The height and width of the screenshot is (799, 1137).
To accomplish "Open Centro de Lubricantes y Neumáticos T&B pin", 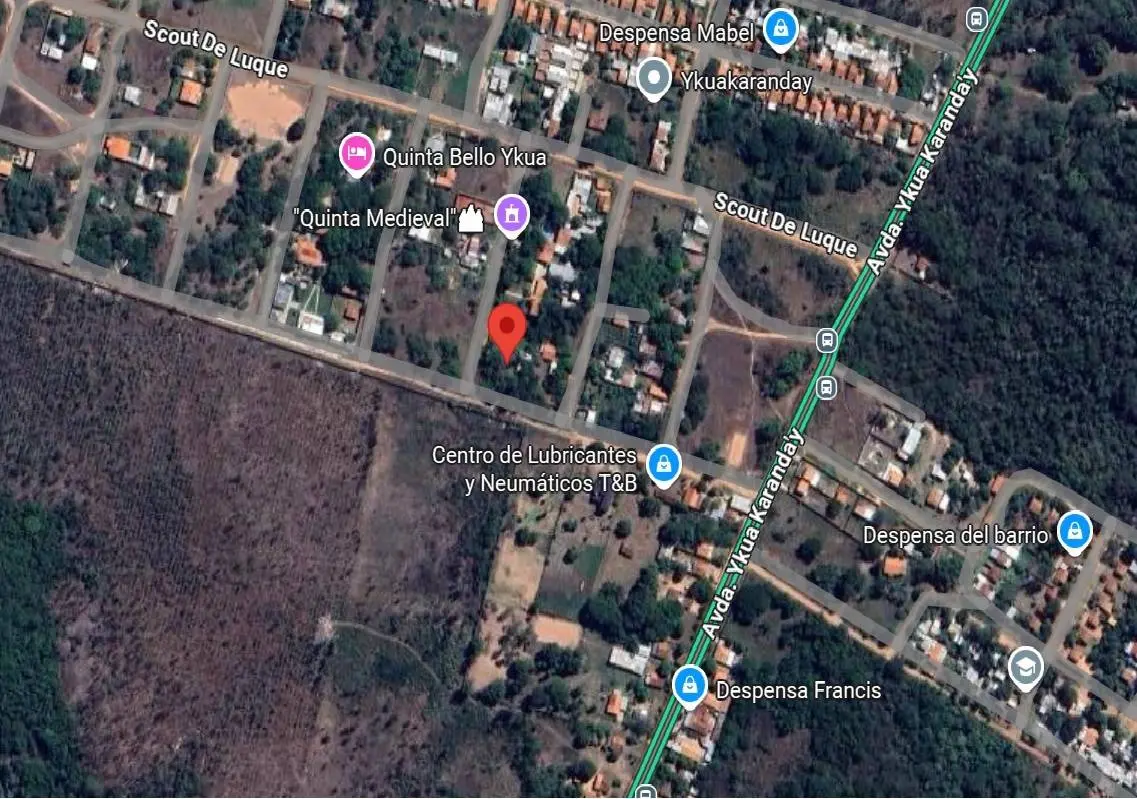I will click(x=663, y=463).
